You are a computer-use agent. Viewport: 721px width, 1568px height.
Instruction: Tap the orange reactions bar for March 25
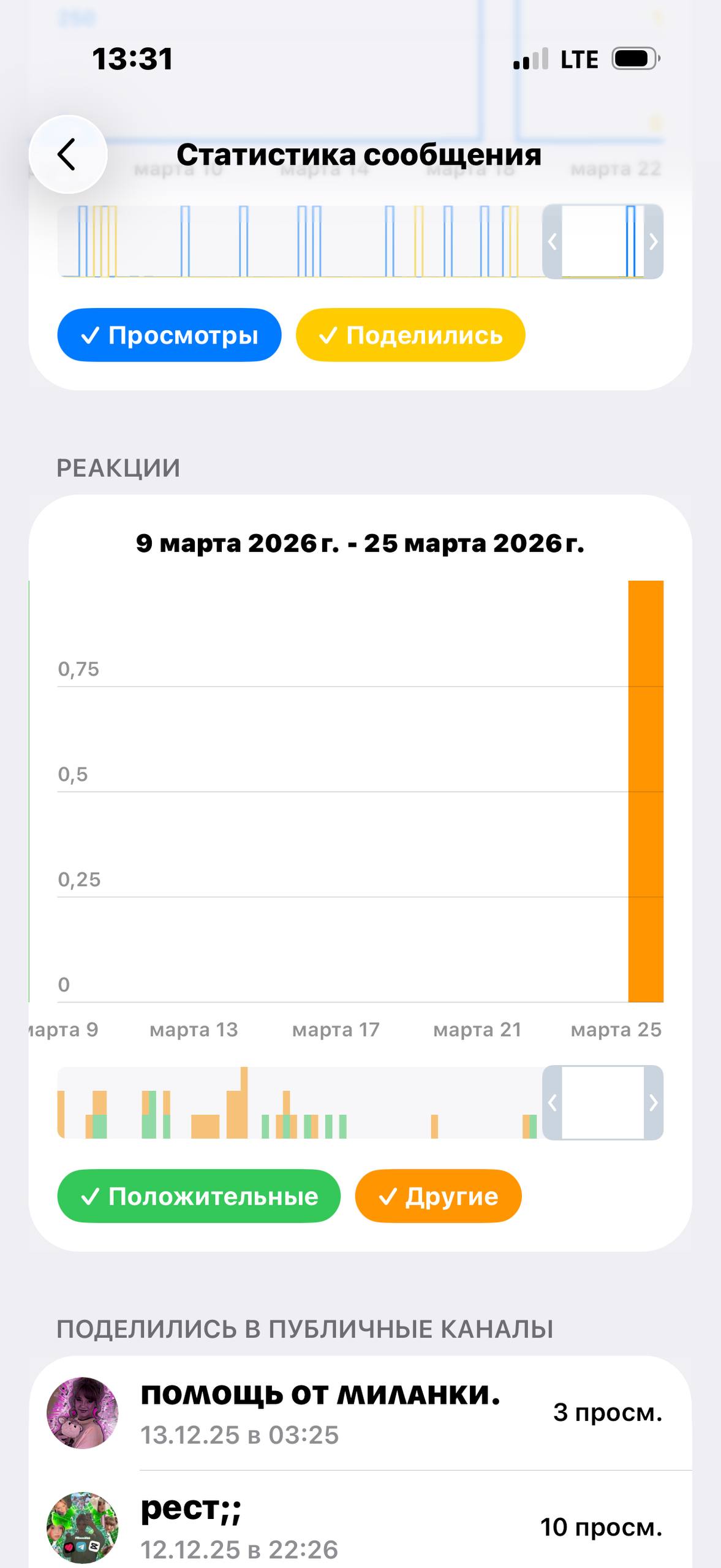pos(646,791)
